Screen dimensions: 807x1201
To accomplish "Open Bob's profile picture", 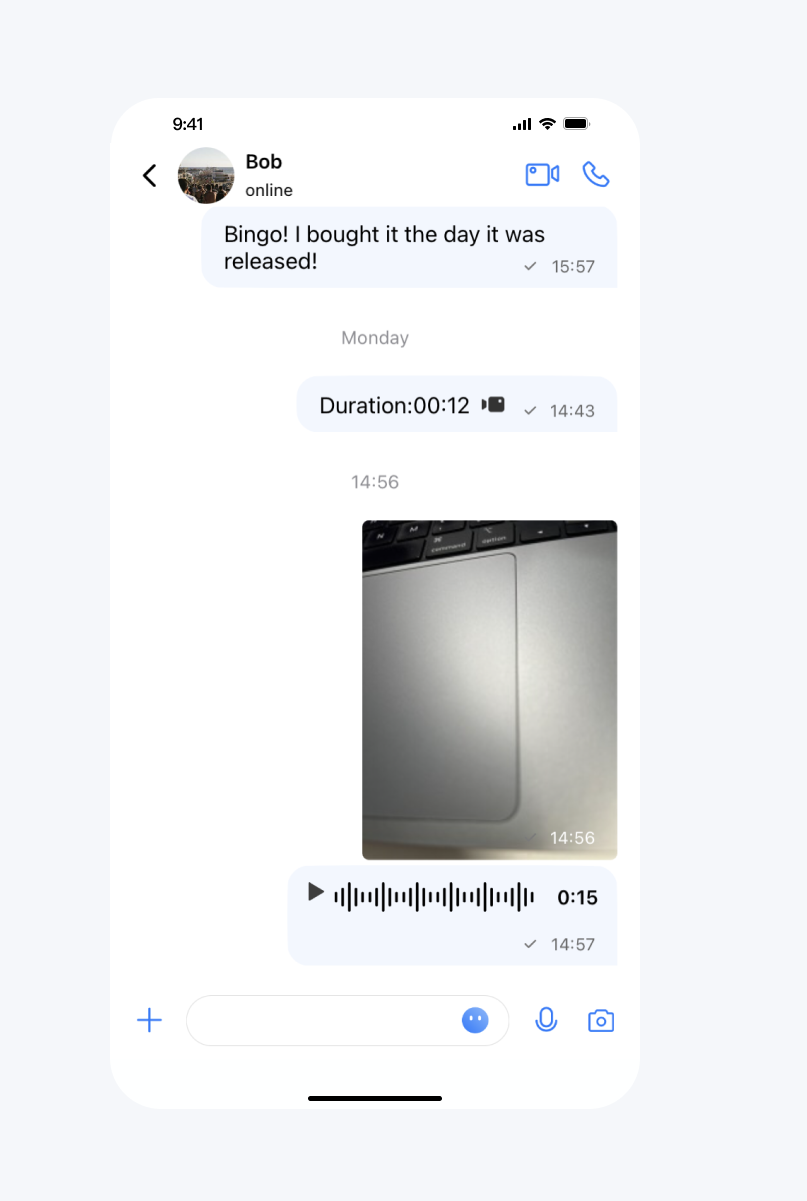I will pos(206,176).
